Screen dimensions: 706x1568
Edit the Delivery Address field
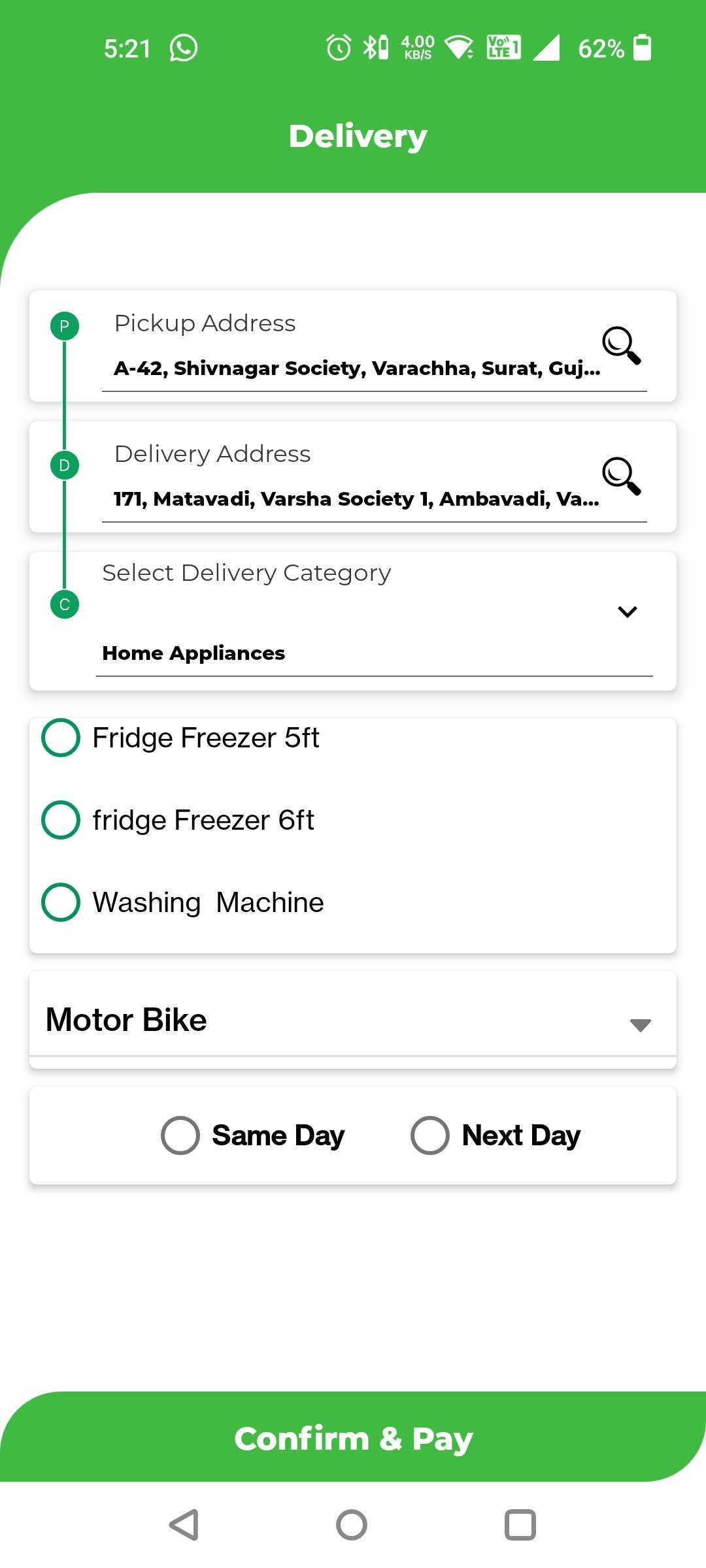tap(357, 499)
